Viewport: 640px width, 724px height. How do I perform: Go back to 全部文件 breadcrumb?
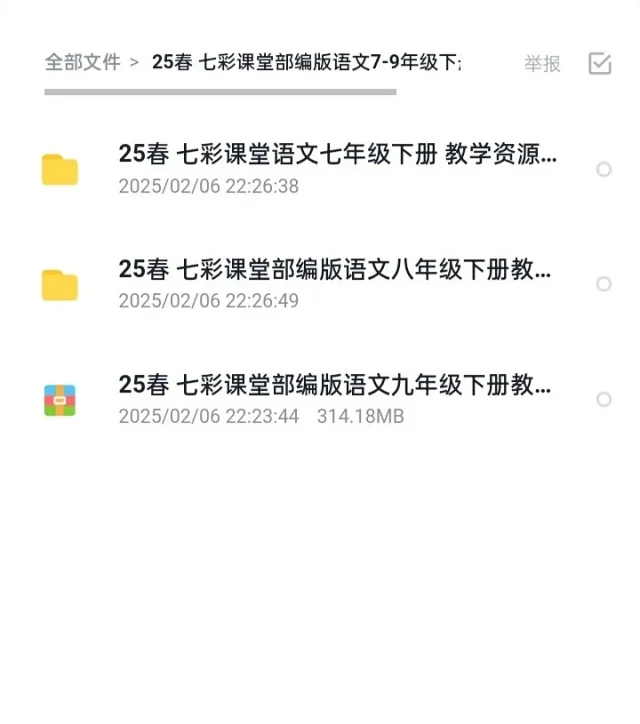click(x=82, y=62)
